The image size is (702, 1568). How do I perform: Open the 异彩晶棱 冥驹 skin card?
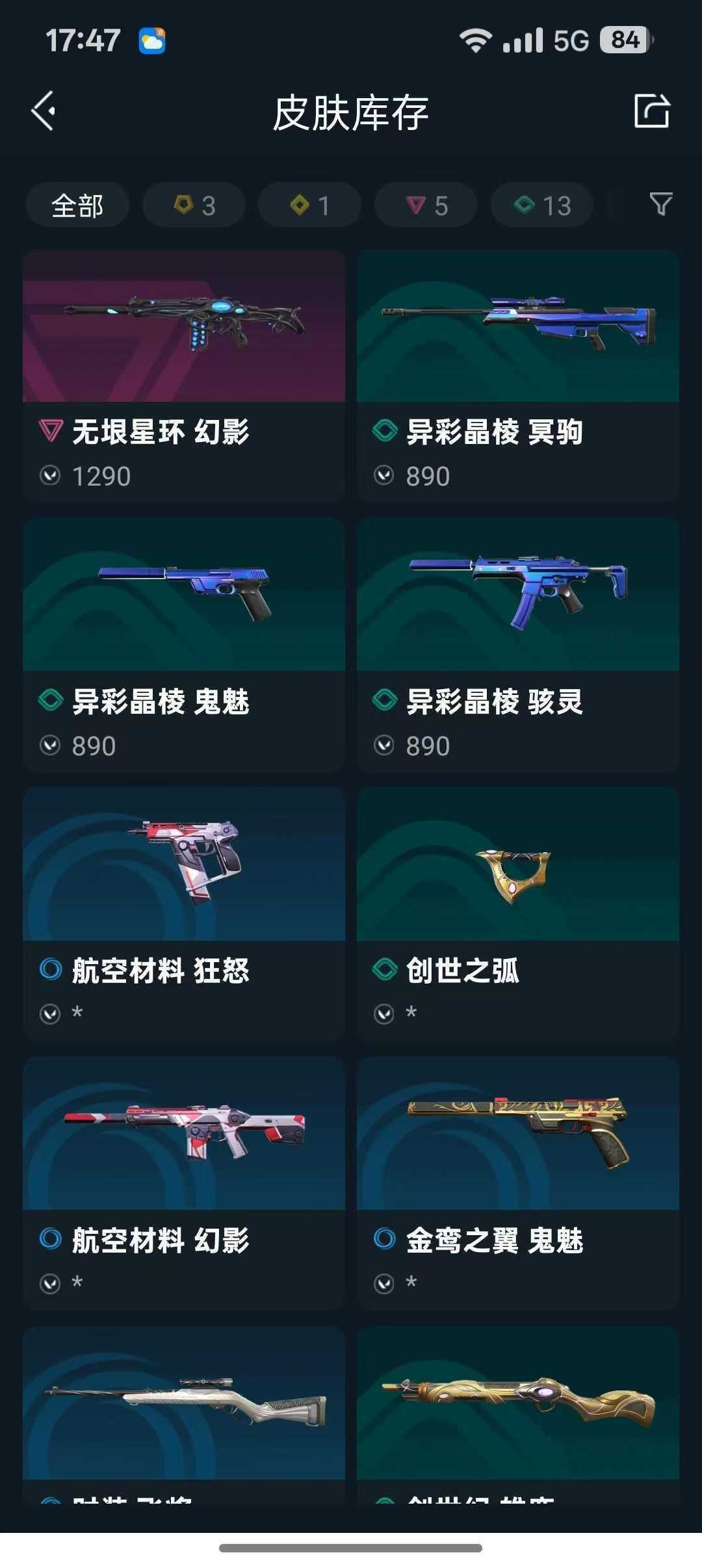pos(518,375)
